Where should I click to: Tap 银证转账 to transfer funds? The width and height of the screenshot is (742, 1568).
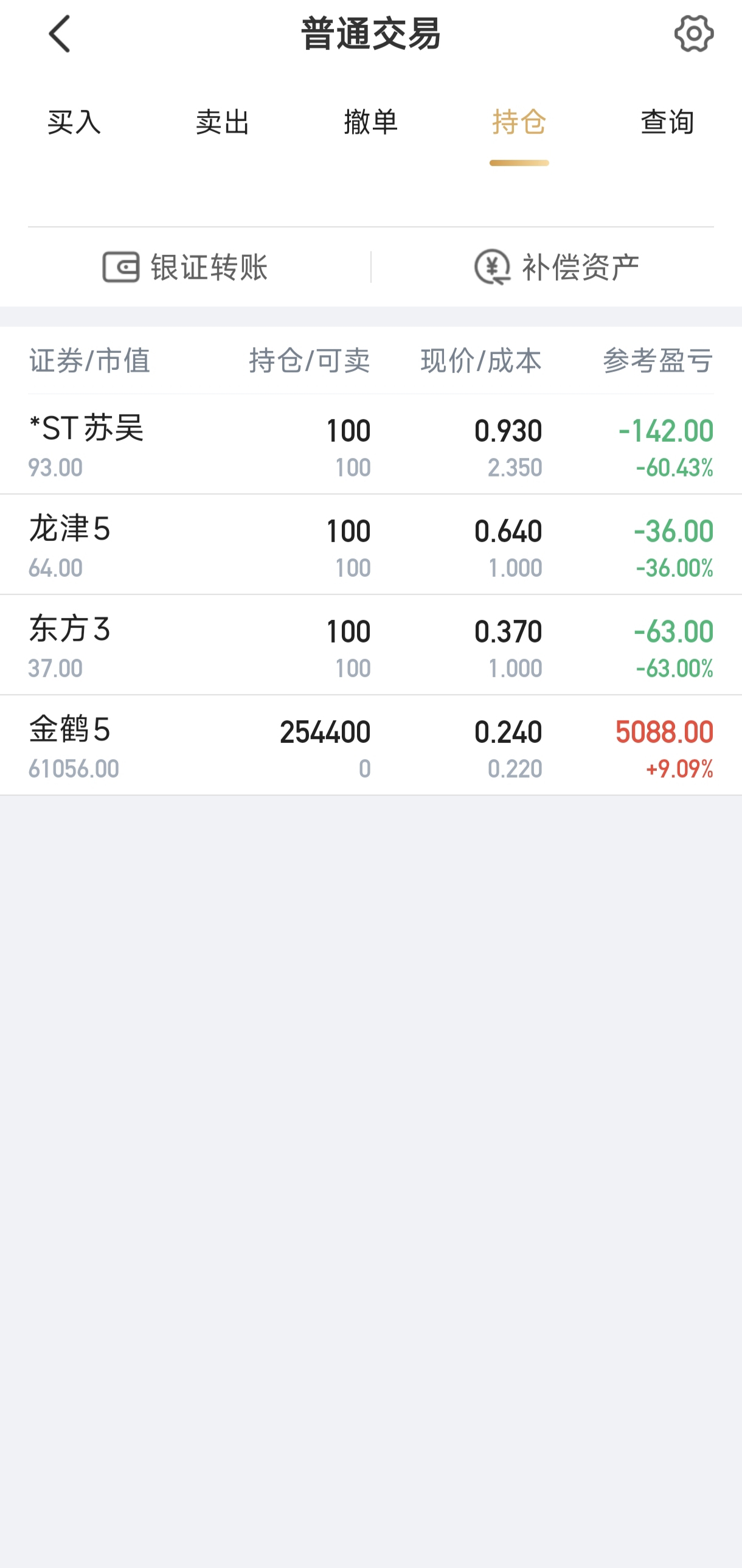(x=185, y=267)
